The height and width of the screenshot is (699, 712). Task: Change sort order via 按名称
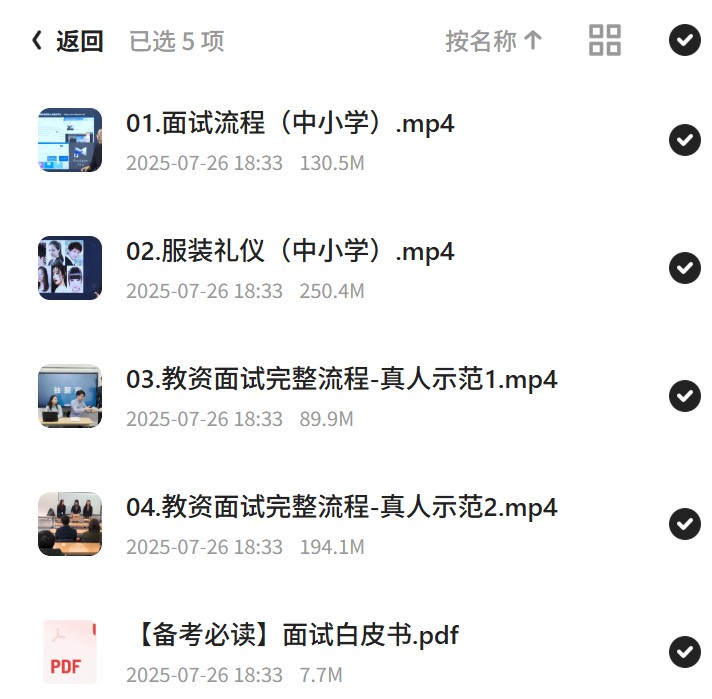tap(494, 41)
